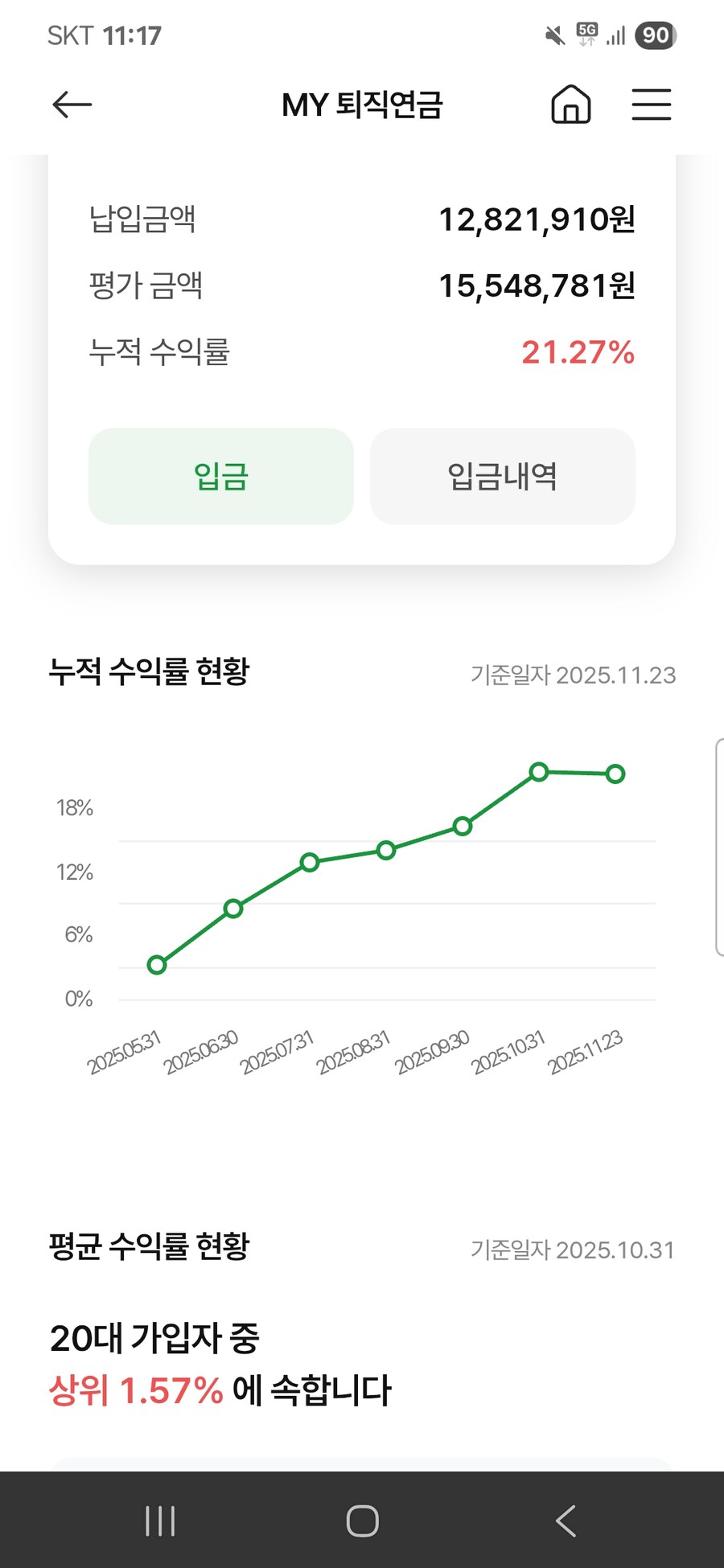The height and width of the screenshot is (1568, 724).
Task: Select the 2025.05.31 chart point
Action: pyautogui.click(x=156, y=965)
